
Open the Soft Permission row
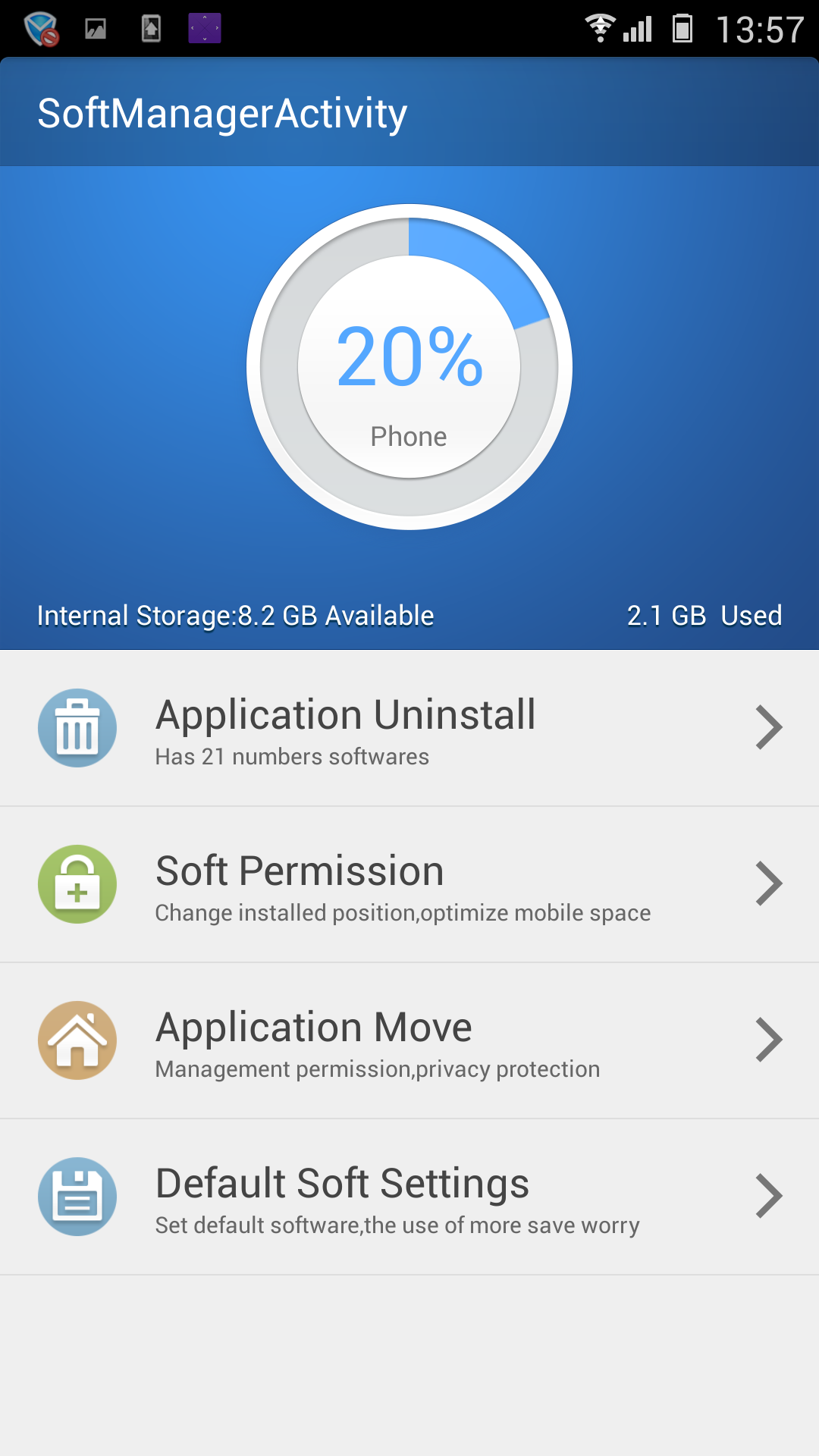409,884
